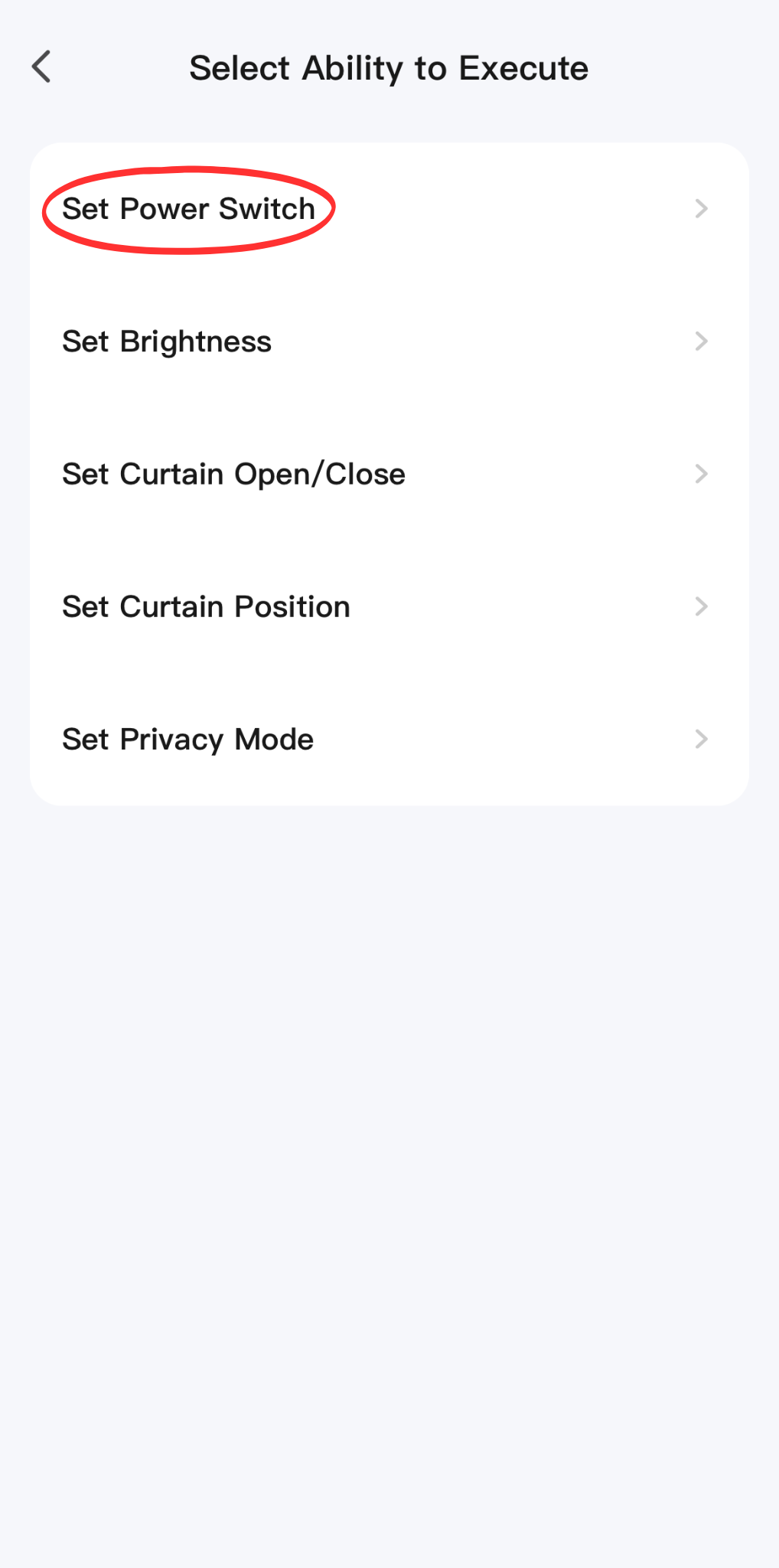Go back using the top-left arrow
The image size is (779, 1568).
pyautogui.click(x=42, y=67)
